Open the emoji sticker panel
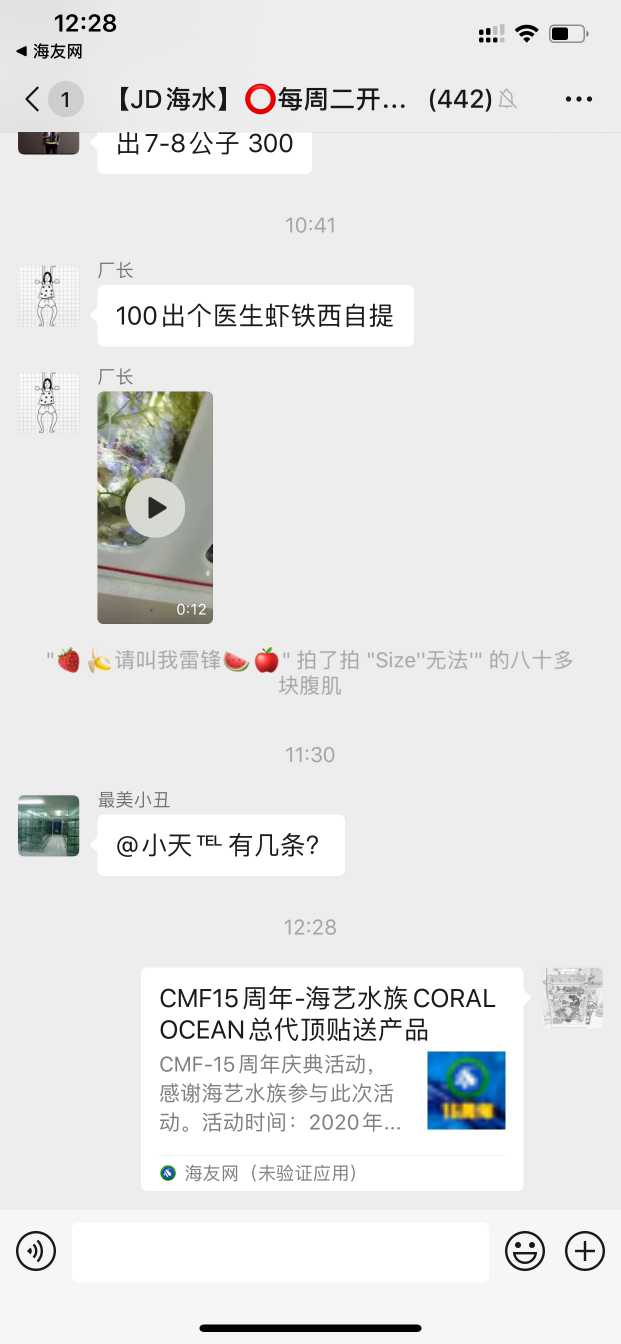 tap(525, 1251)
